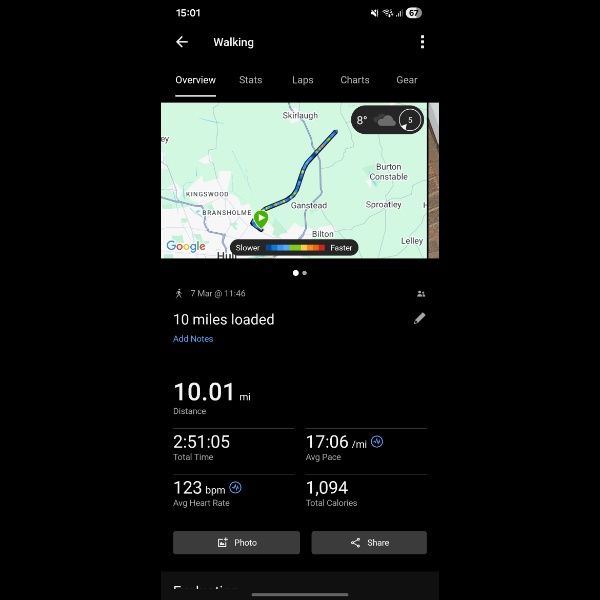Add a photo to the activity
The image size is (600, 600).
[236, 542]
